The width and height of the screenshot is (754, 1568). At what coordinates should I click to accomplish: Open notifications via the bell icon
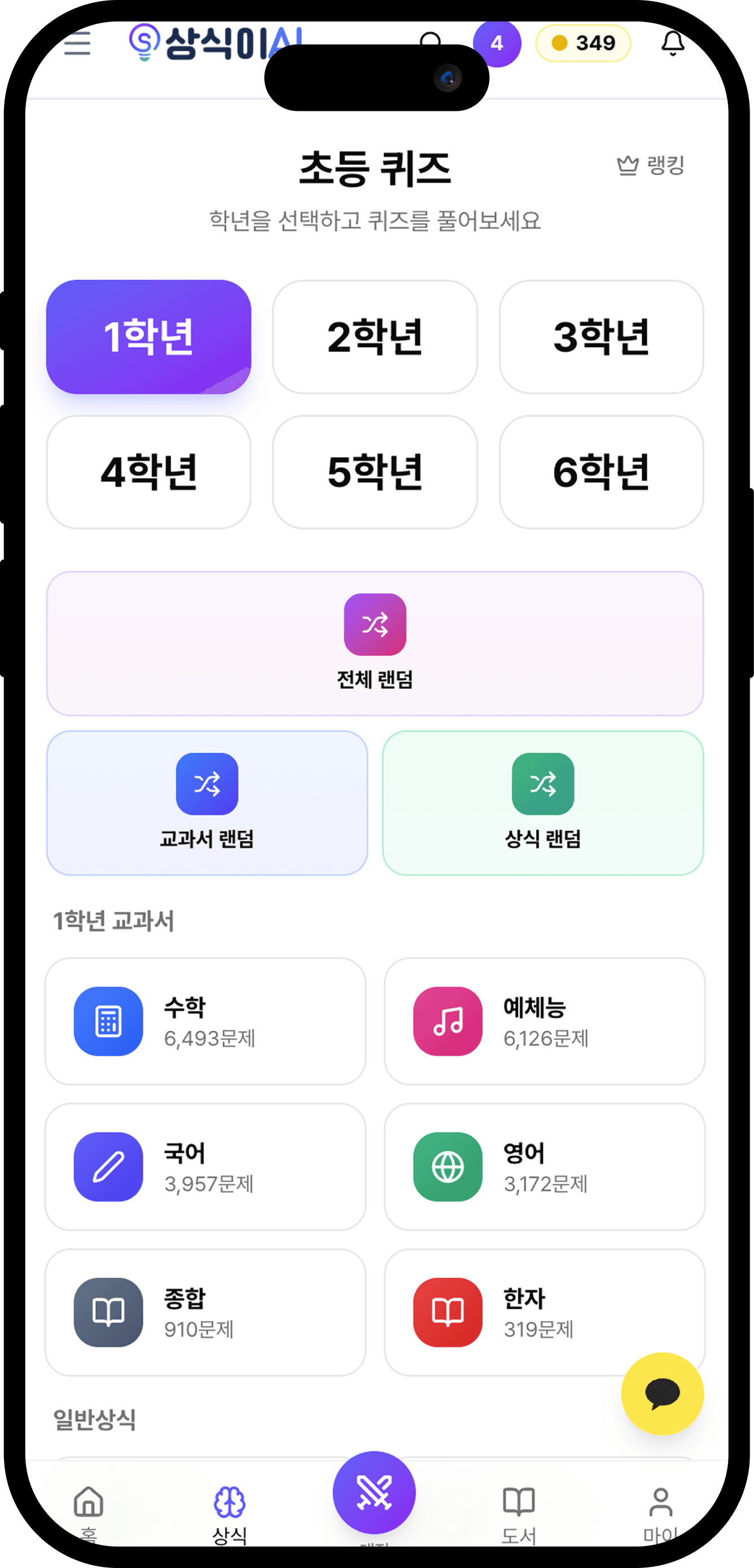[673, 42]
